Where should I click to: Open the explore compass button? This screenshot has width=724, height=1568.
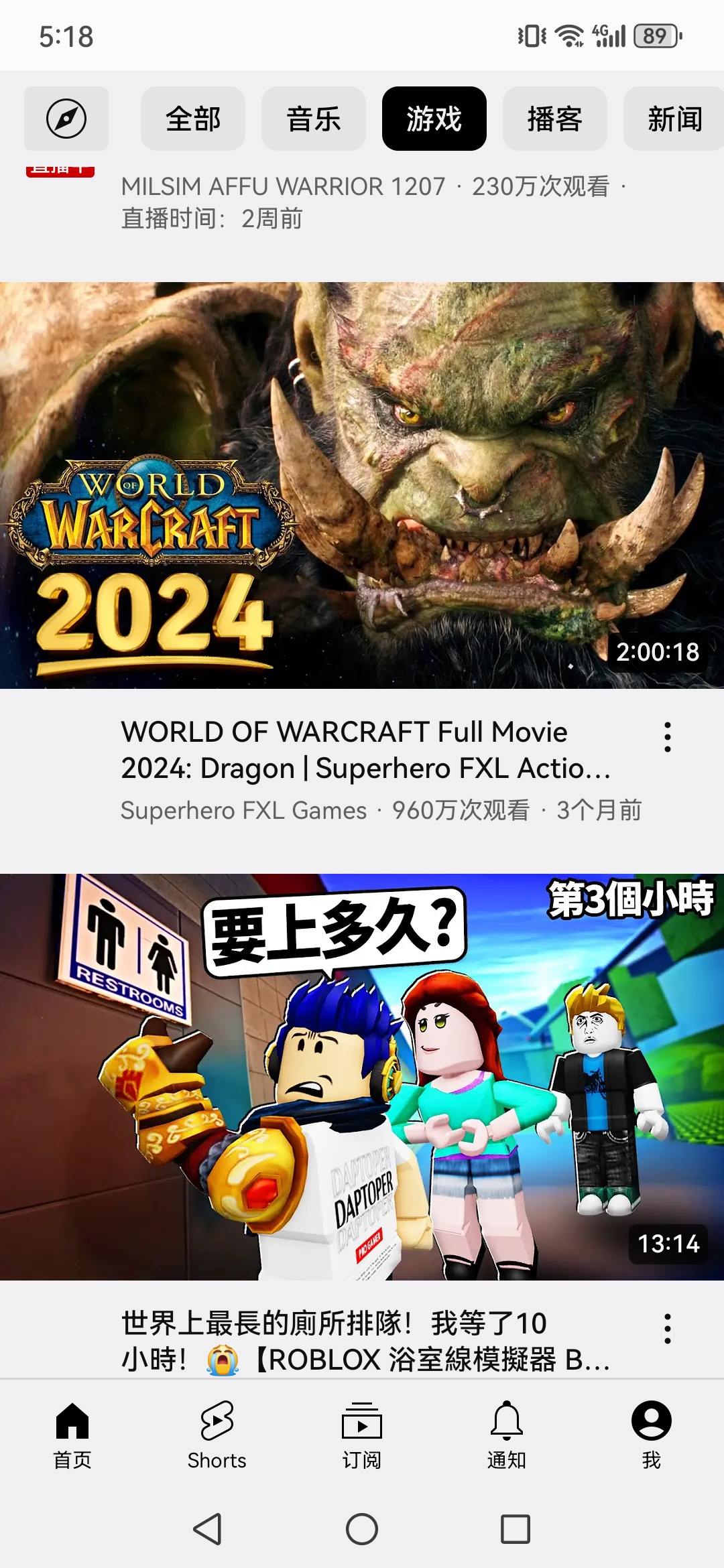coord(66,119)
